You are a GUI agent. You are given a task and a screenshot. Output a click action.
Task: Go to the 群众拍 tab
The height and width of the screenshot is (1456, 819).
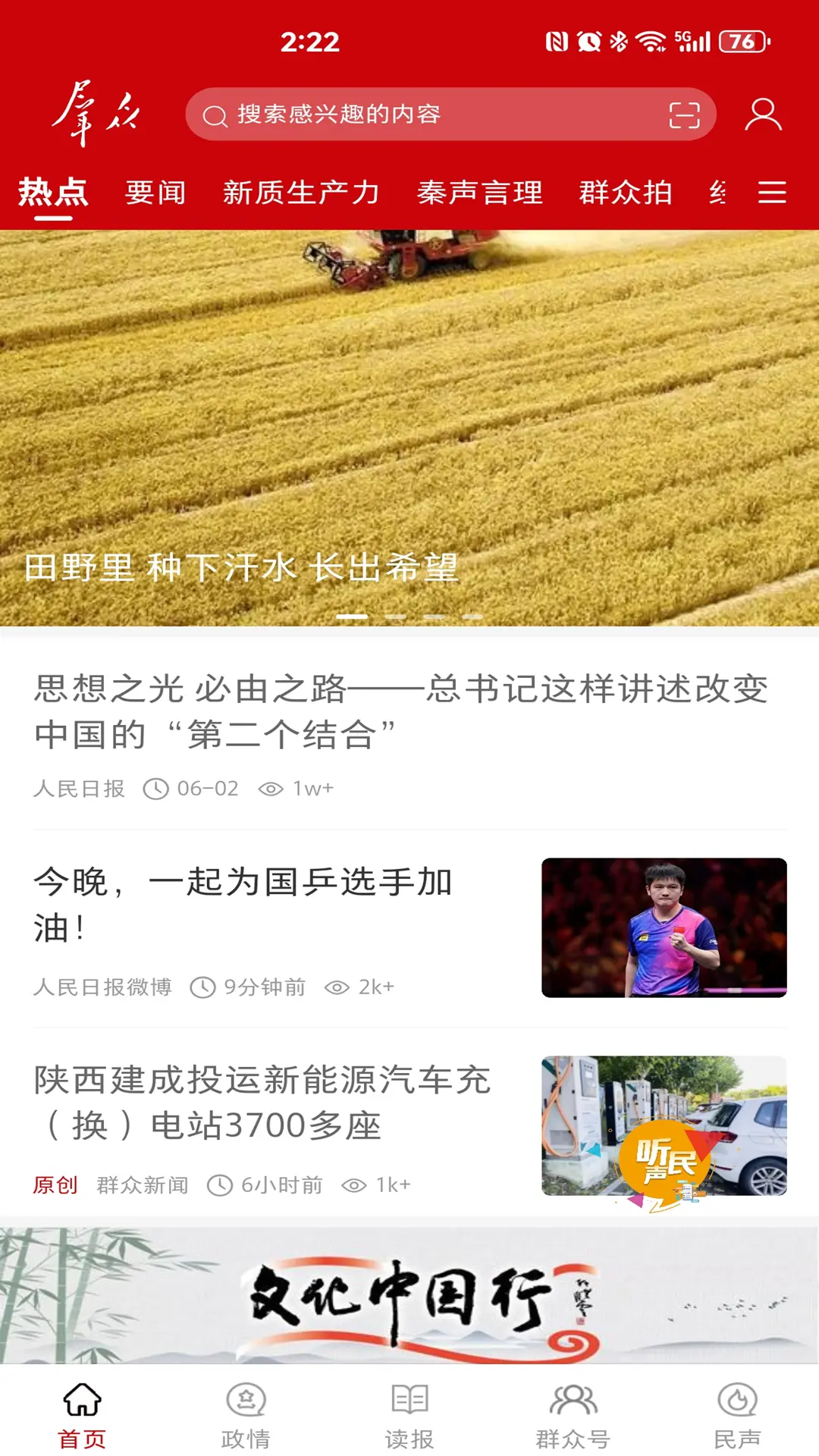[626, 193]
